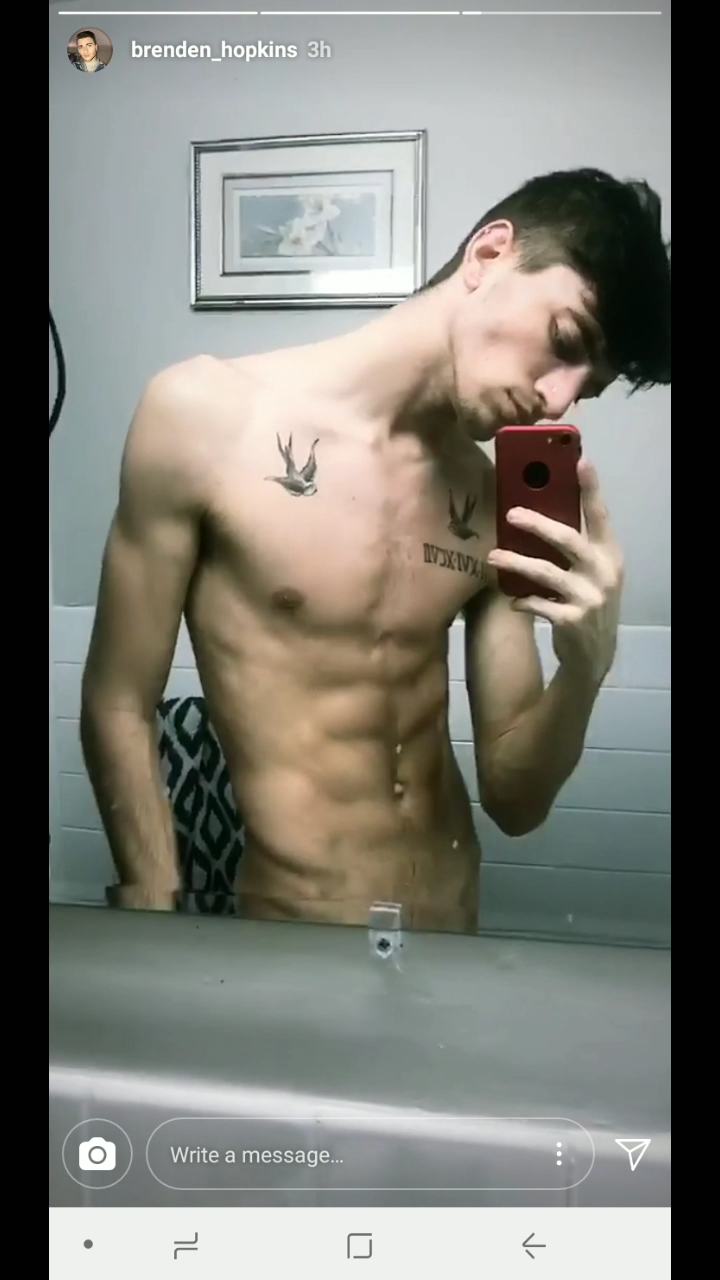Open recent apps from navigation bar
The width and height of the screenshot is (720, 1280).
186,1245
